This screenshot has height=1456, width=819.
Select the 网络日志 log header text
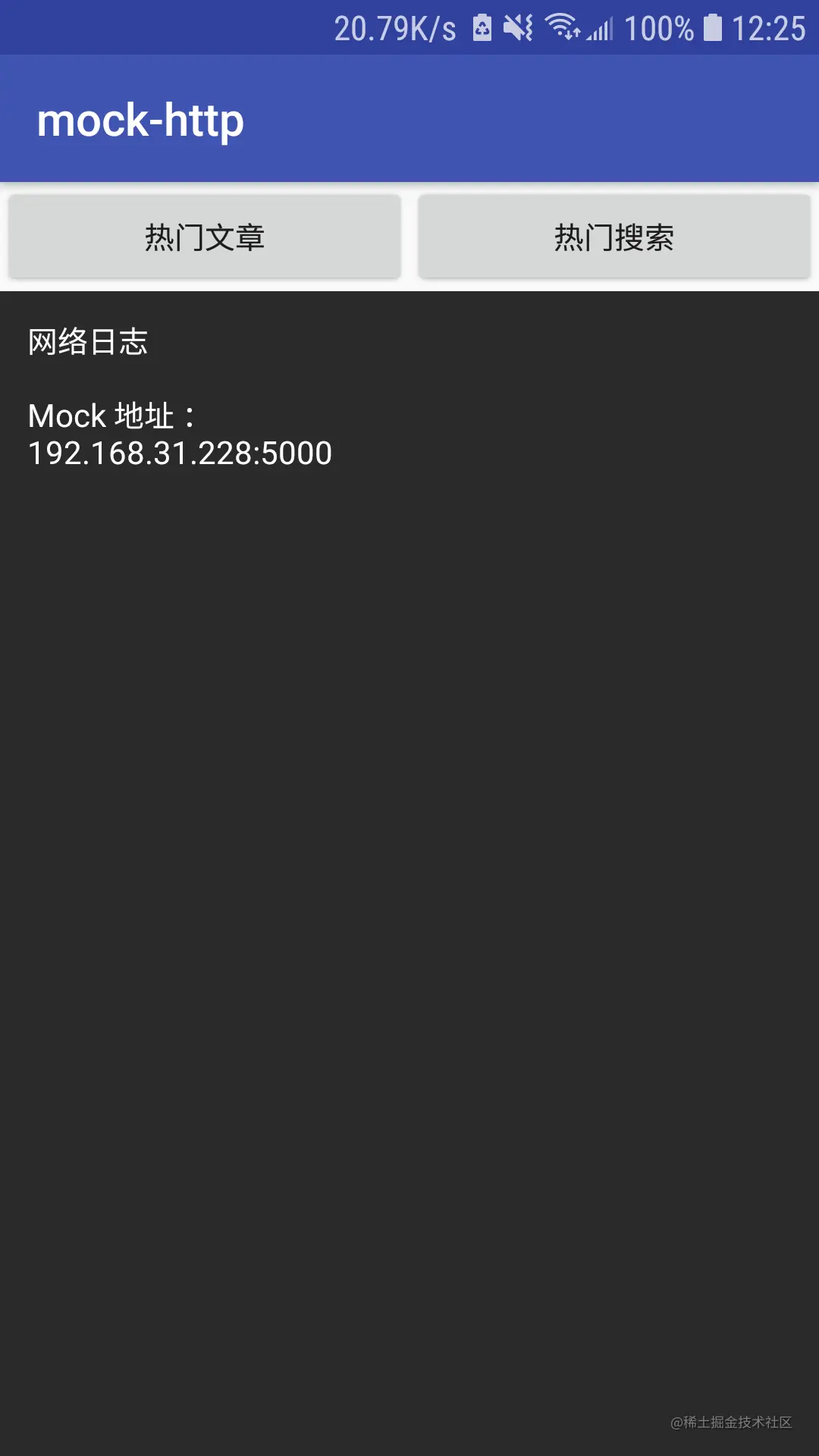pos(89,342)
